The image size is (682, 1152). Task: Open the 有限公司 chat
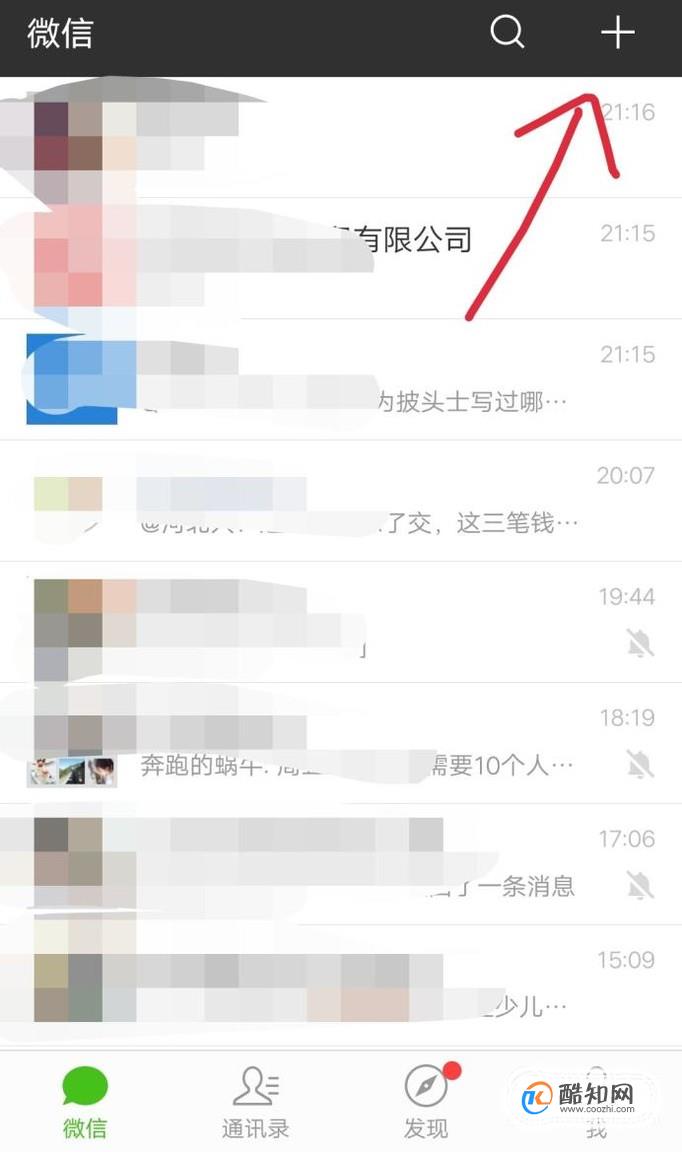[x=340, y=258]
